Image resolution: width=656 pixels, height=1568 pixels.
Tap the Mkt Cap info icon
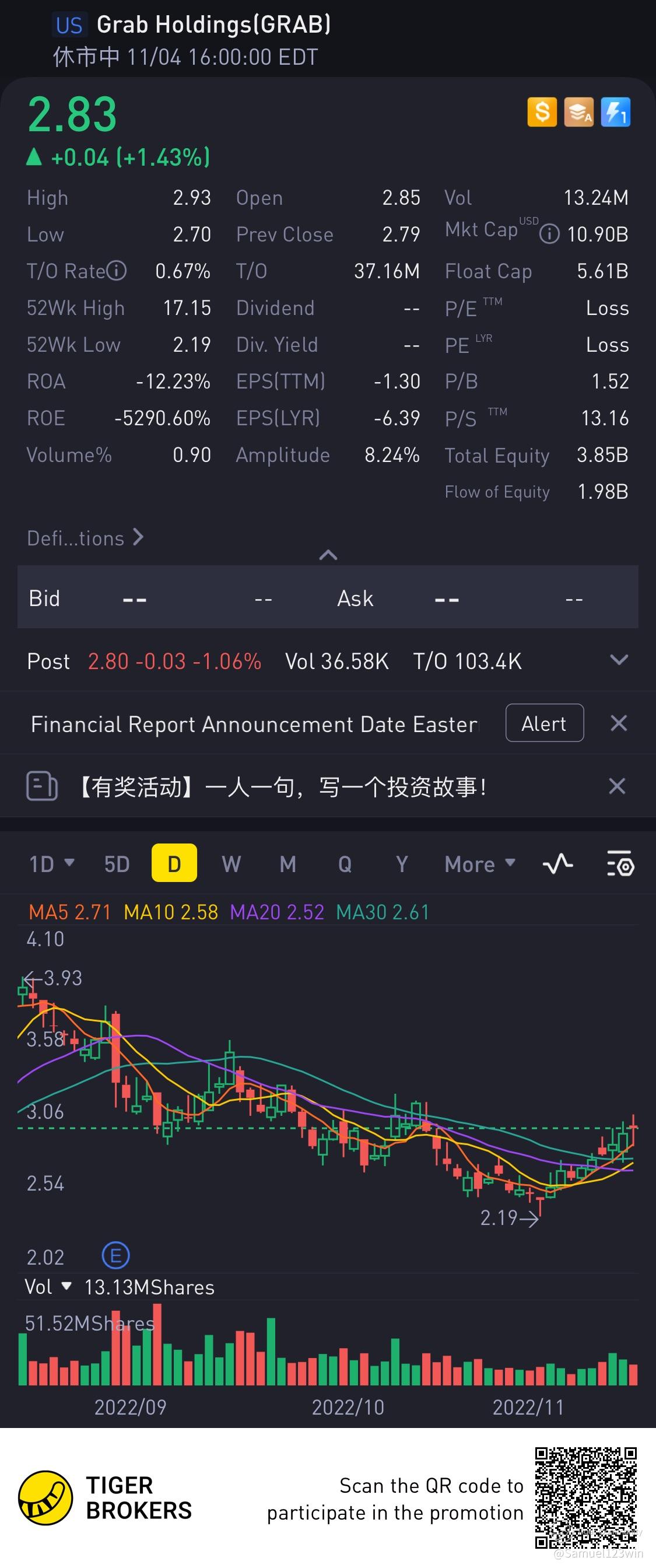click(x=549, y=234)
